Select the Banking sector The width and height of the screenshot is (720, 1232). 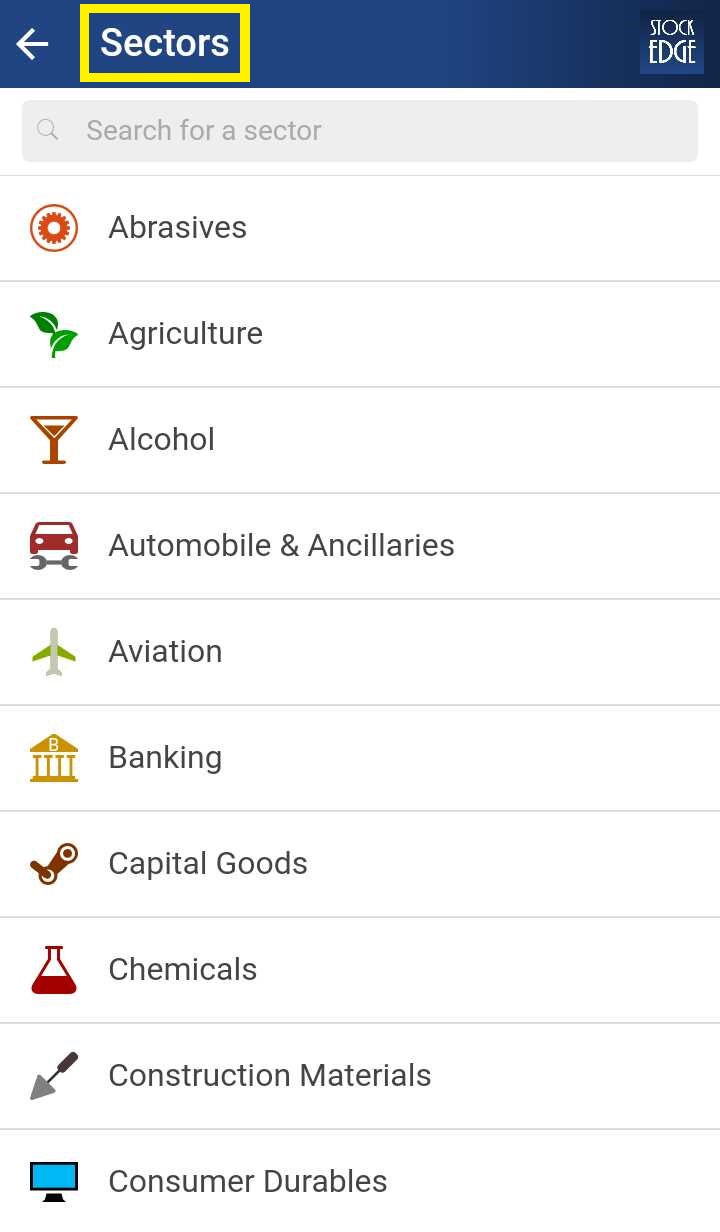360,758
